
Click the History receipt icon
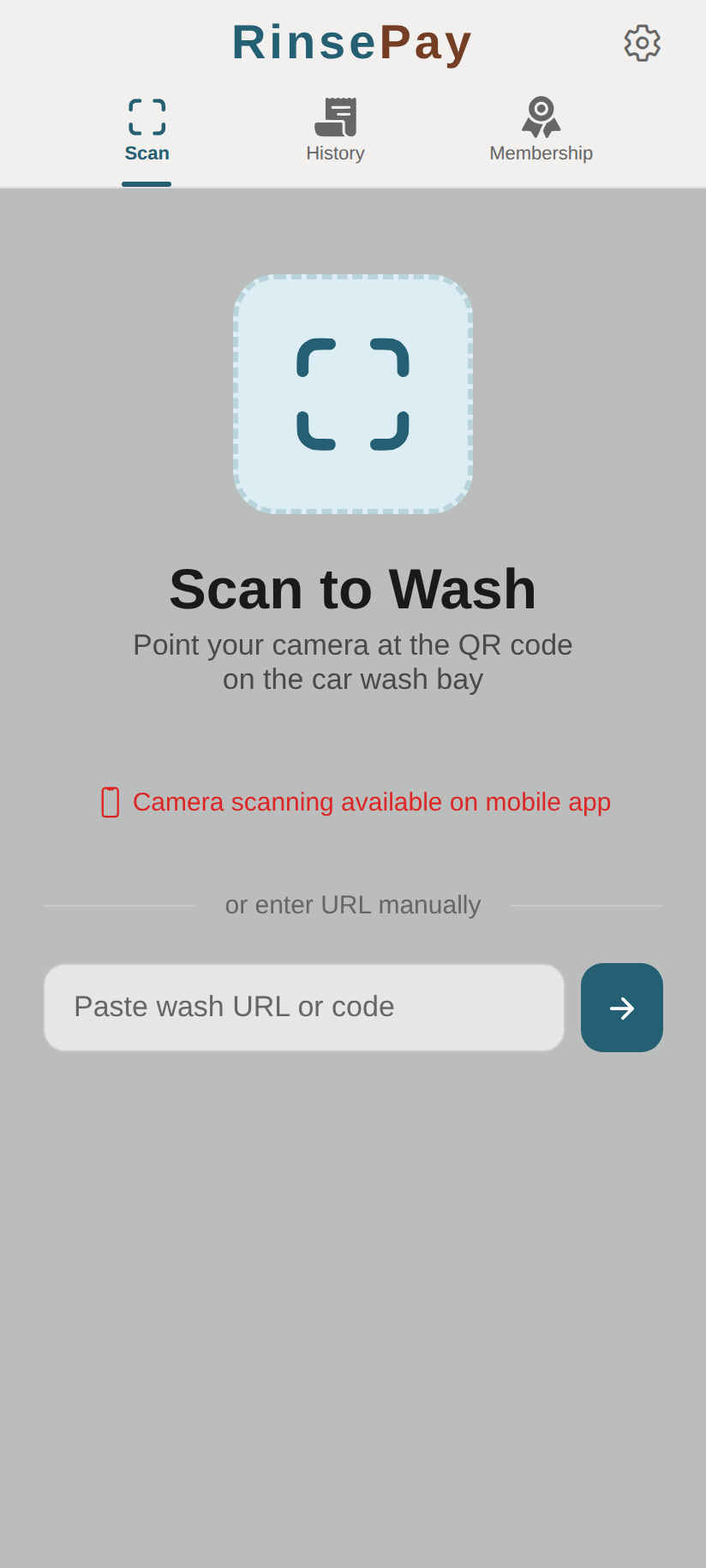coord(335,117)
